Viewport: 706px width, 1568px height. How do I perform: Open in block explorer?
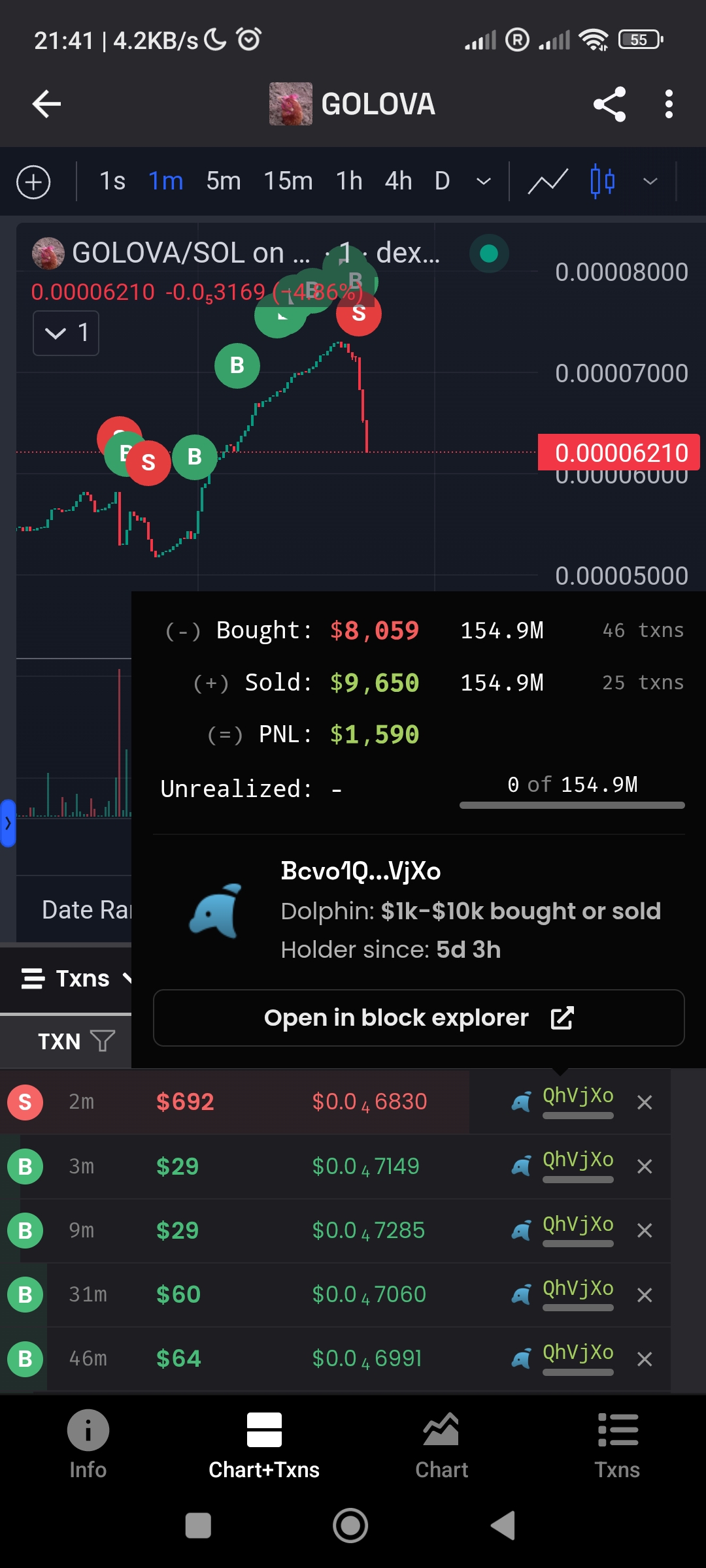pos(418,1018)
